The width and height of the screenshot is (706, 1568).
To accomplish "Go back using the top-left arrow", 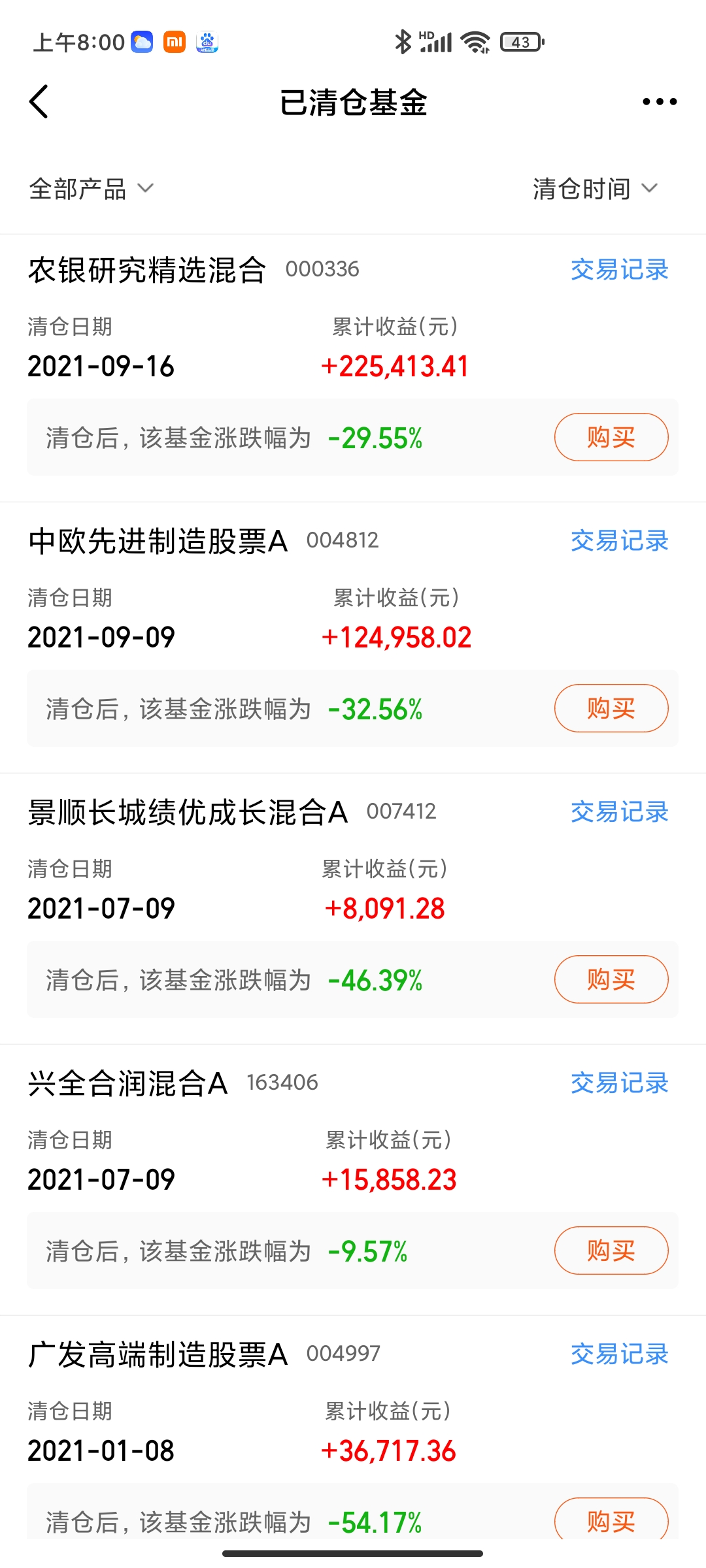I will click(x=39, y=102).
